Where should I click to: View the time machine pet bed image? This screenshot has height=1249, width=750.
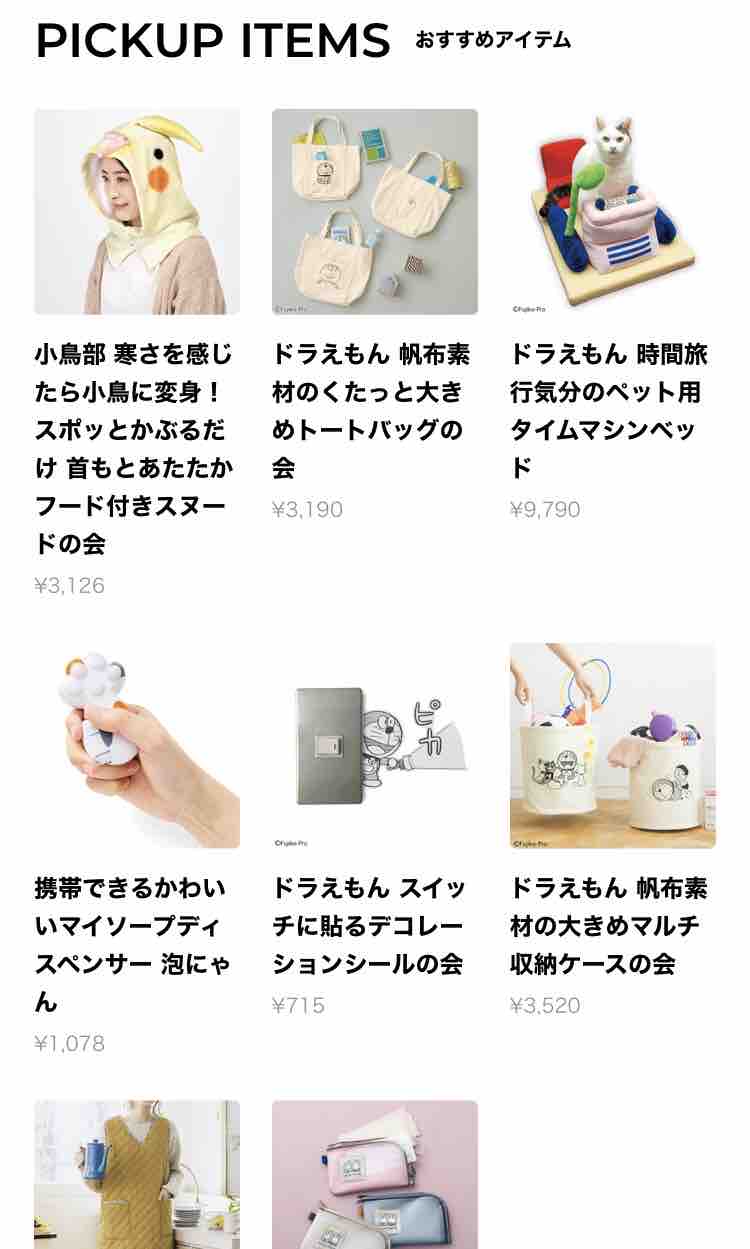(611, 213)
